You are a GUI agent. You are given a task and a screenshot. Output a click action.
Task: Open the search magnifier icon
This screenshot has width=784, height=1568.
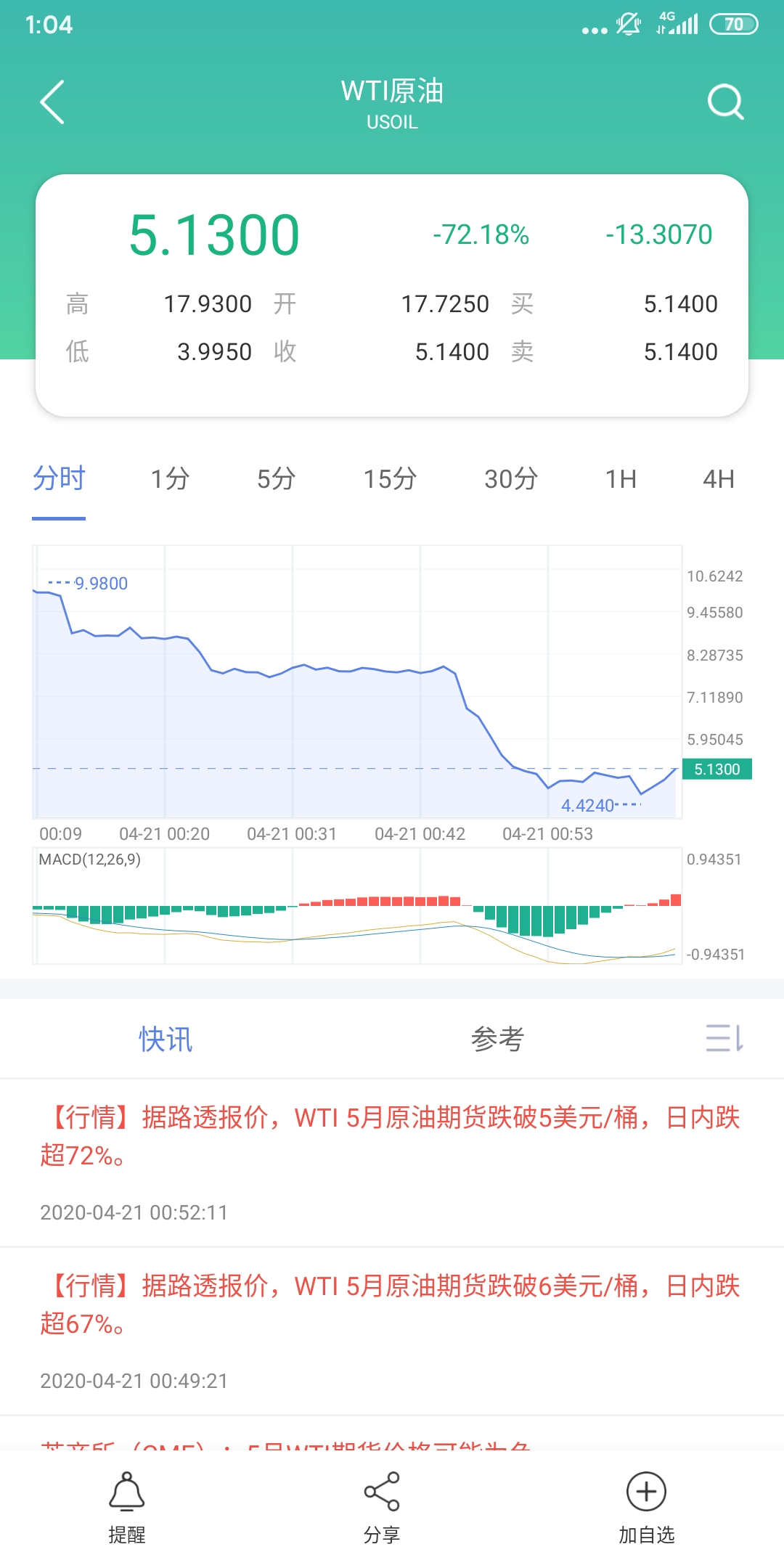coord(726,102)
